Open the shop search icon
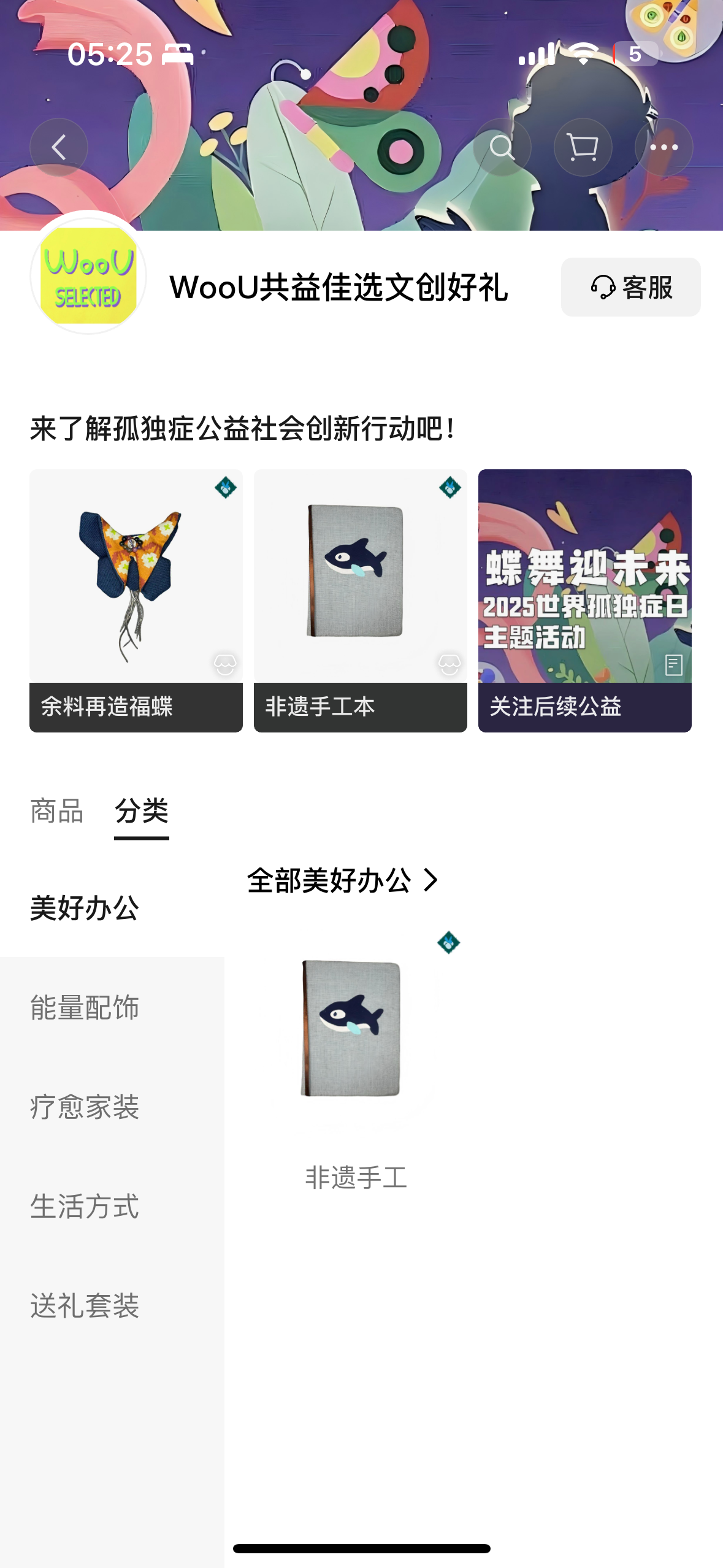The height and width of the screenshot is (1568, 723). click(502, 147)
